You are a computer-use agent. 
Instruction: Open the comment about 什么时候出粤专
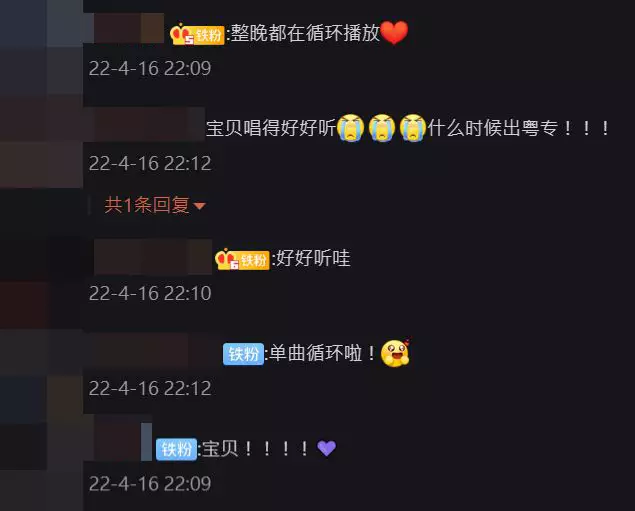point(408,128)
